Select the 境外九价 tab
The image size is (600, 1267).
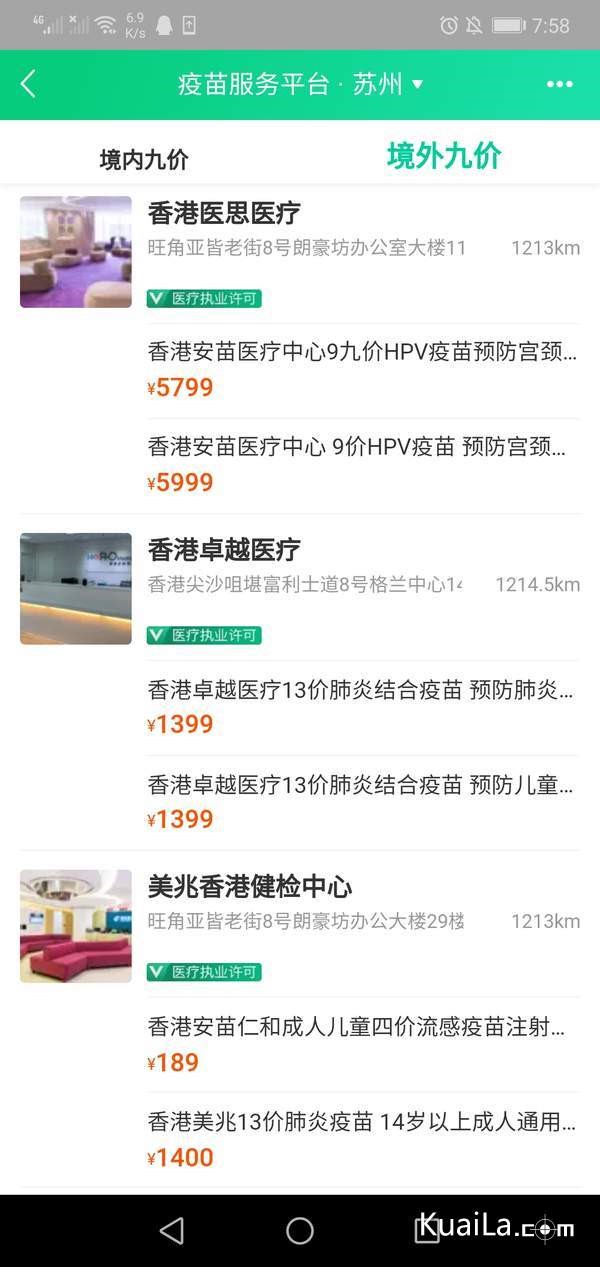pyautogui.click(x=444, y=156)
